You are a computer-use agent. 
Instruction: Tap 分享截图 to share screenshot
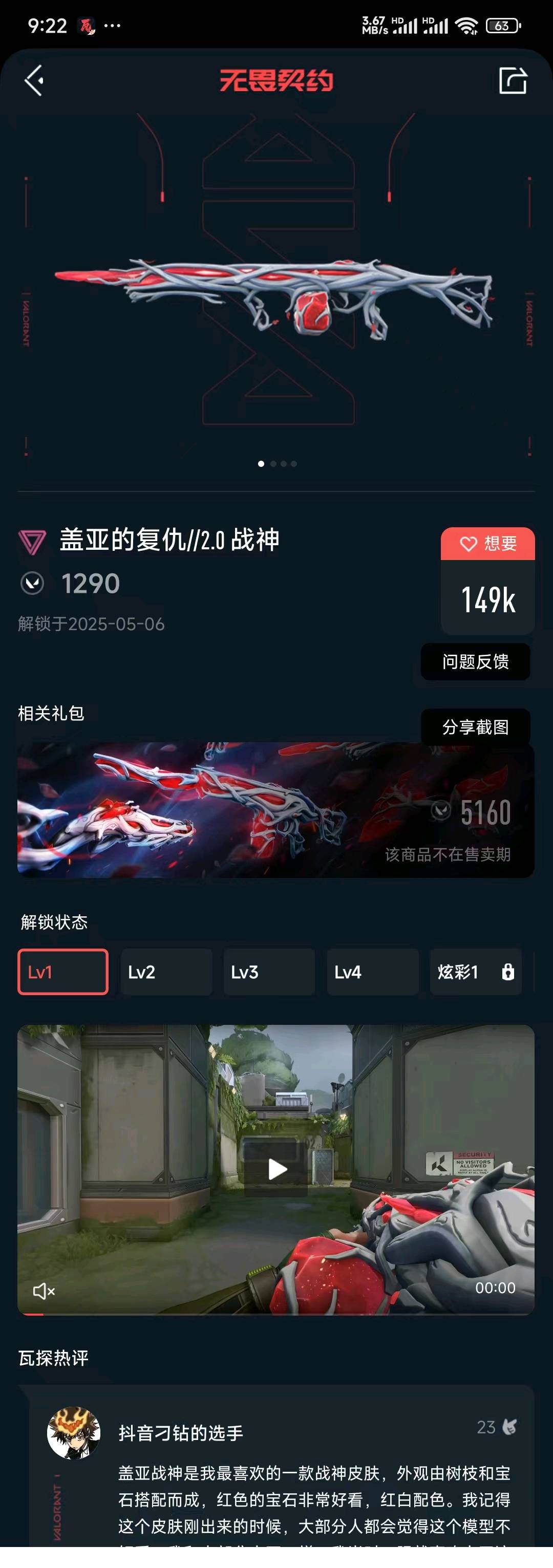click(475, 727)
